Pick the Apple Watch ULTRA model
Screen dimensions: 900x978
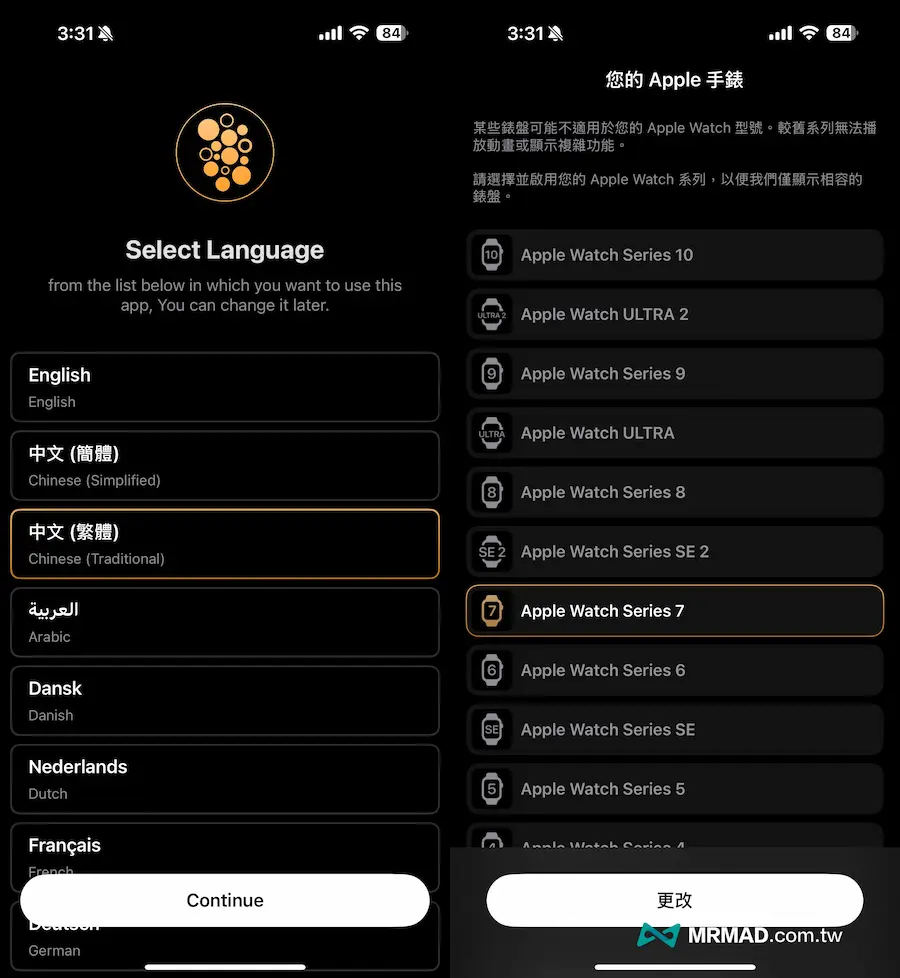[675, 433]
